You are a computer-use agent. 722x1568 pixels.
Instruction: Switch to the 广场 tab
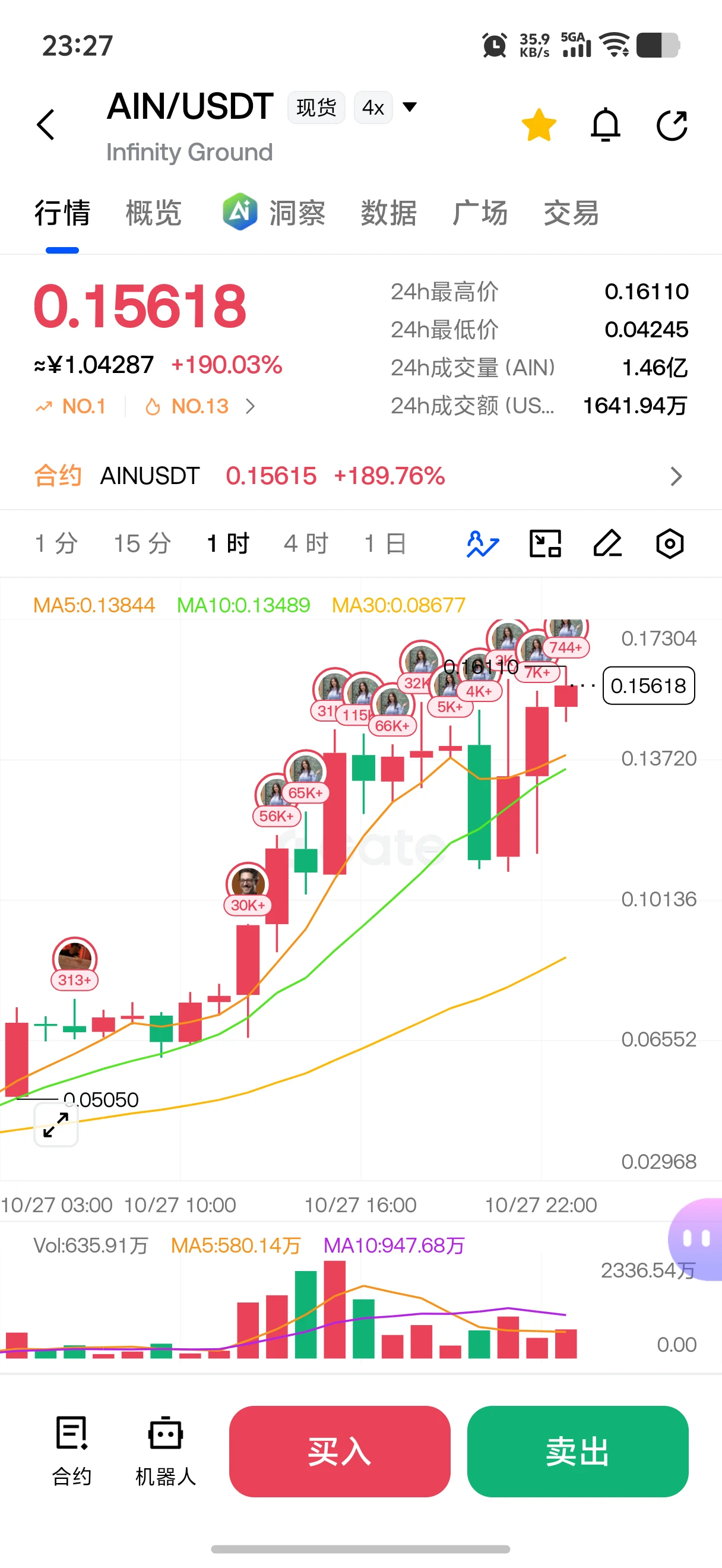[480, 213]
